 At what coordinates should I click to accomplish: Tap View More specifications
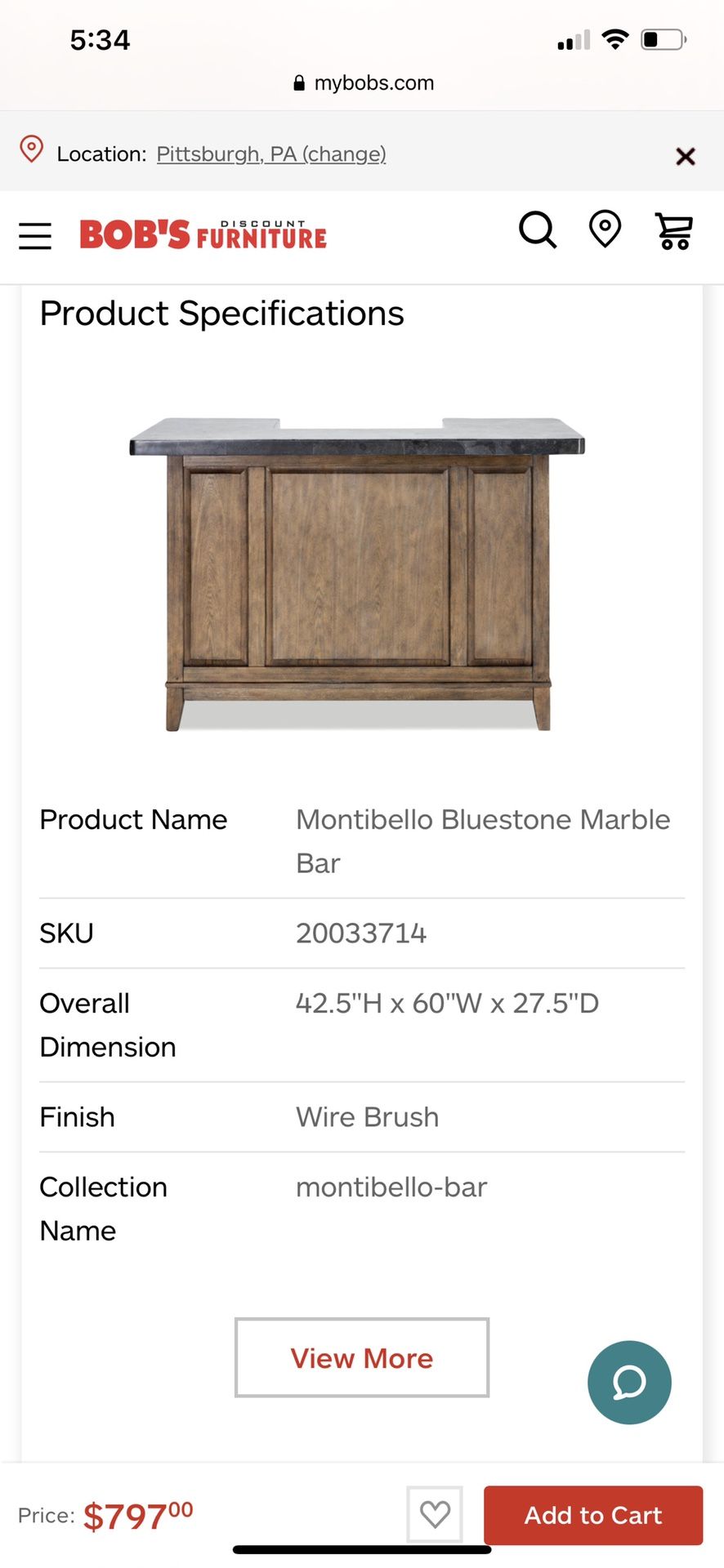click(x=362, y=1357)
